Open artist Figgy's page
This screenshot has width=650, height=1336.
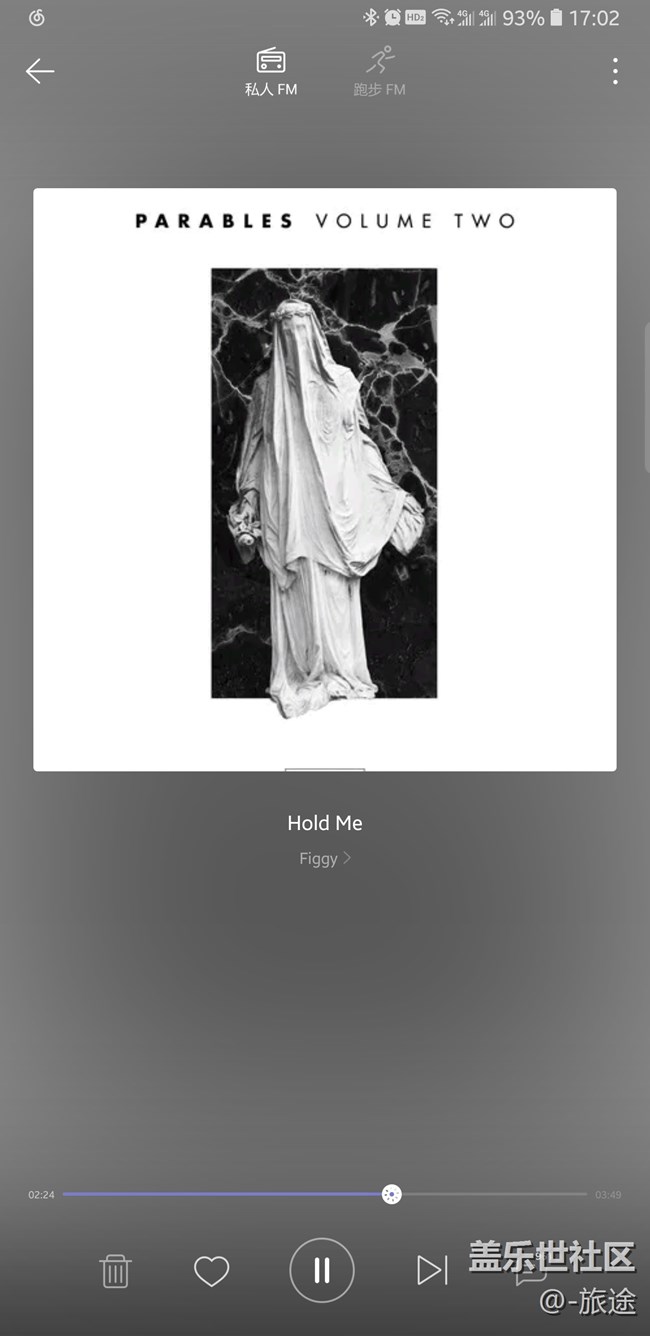click(325, 858)
